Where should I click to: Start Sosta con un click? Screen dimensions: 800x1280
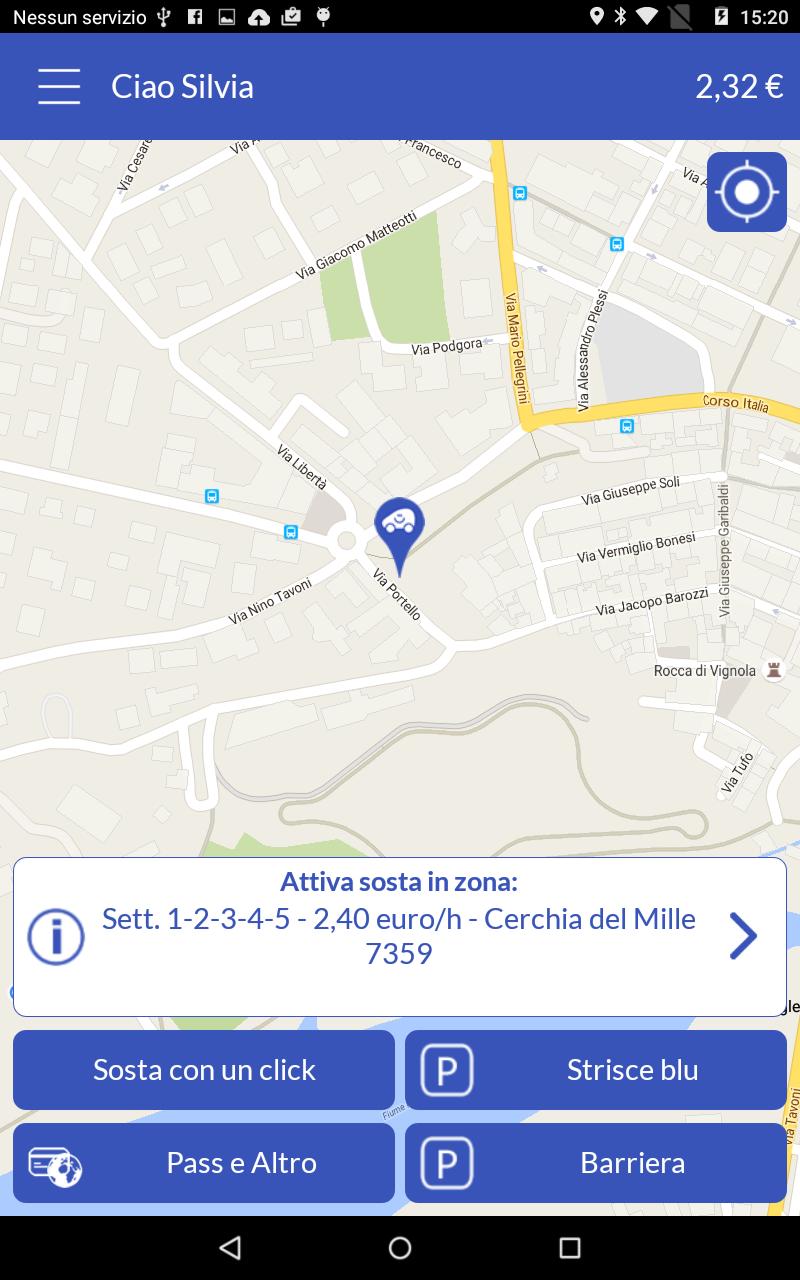click(x=204, y=1070)
